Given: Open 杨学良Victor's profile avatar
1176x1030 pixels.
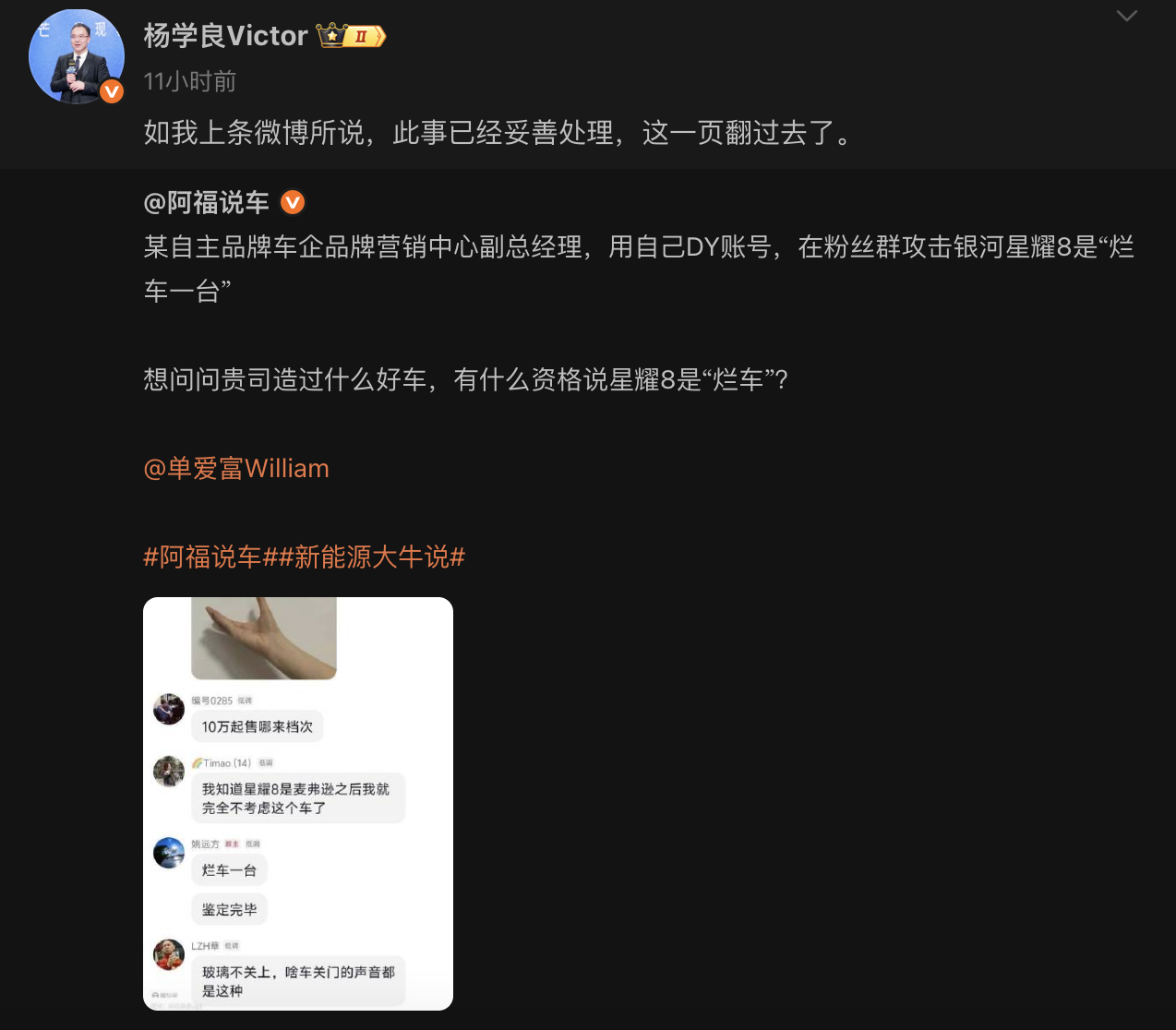Looking at the screenshot, I should pos(76,57).
